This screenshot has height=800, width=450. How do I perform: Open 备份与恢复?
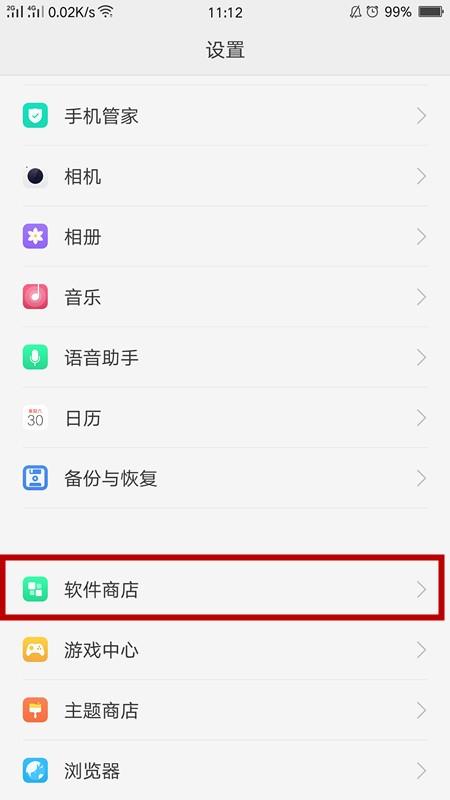tap(225, 478)
